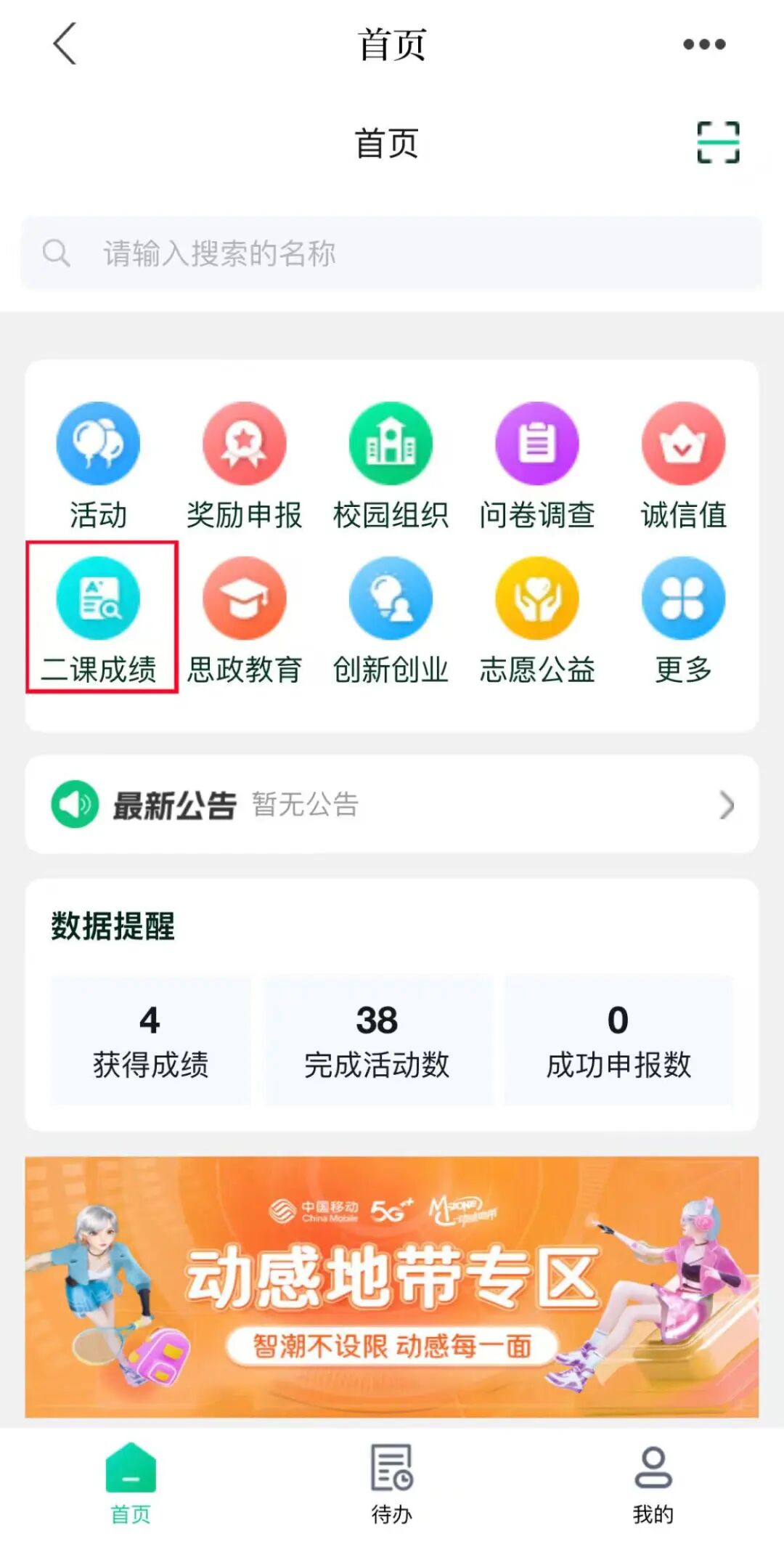784x1547 pixels.
Task: Open 二课成绩 second-class grades
Action: point(99,619)
